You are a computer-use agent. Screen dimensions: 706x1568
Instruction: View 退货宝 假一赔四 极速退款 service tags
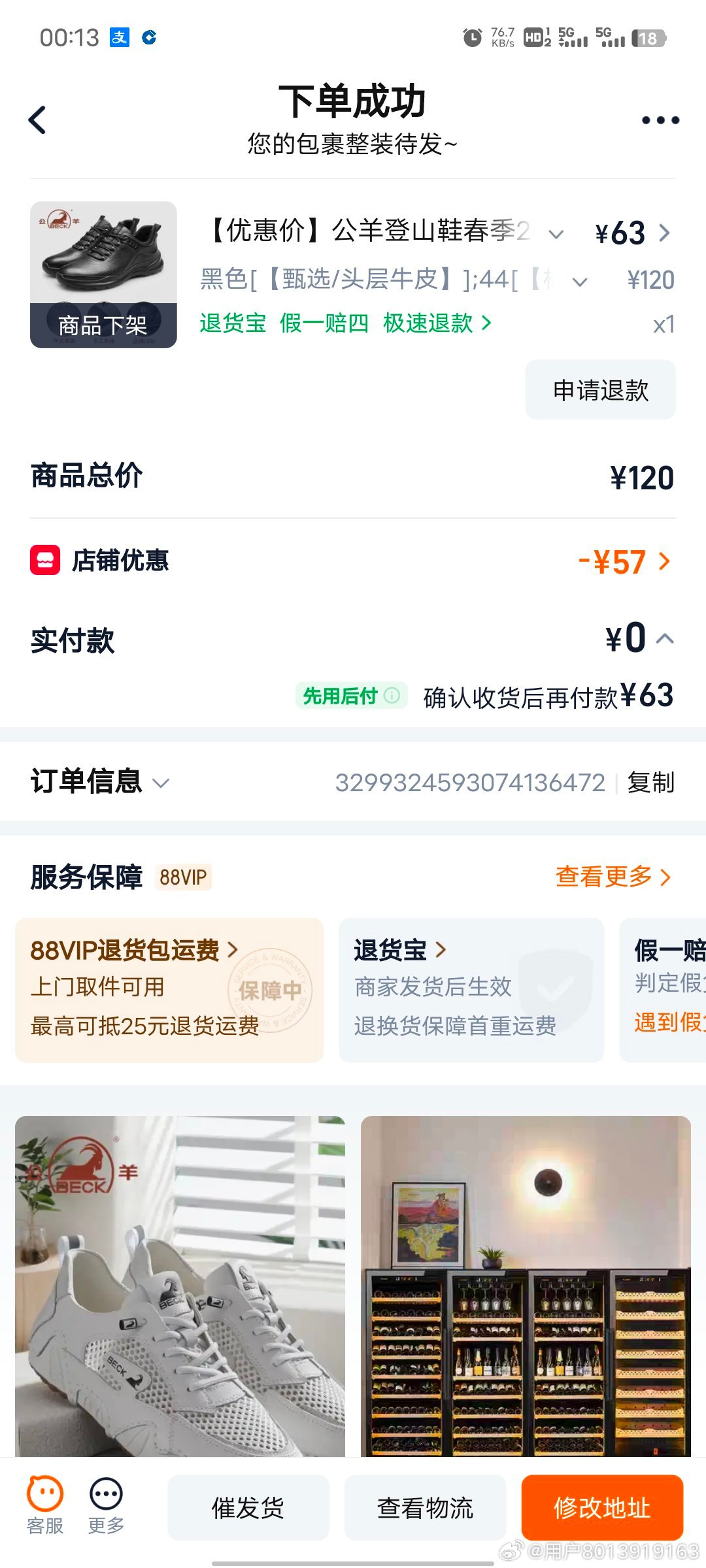(x=345, y=323)
